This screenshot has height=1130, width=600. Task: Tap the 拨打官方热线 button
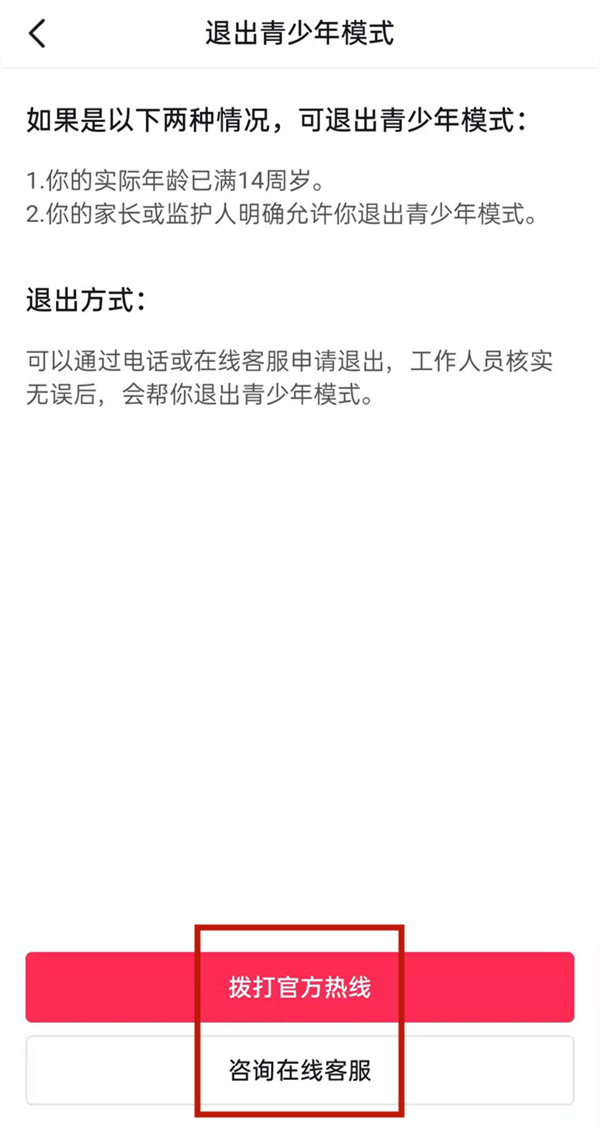300,987
